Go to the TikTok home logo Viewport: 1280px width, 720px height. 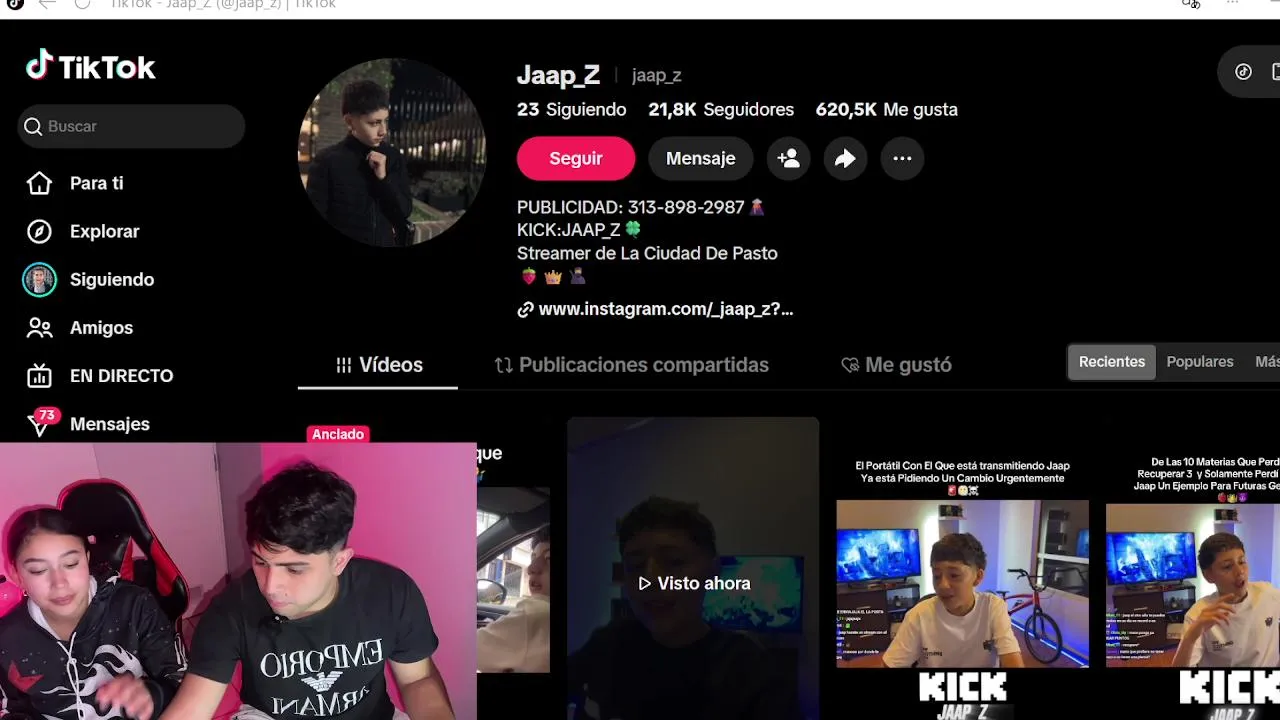(x=91, y=67)
